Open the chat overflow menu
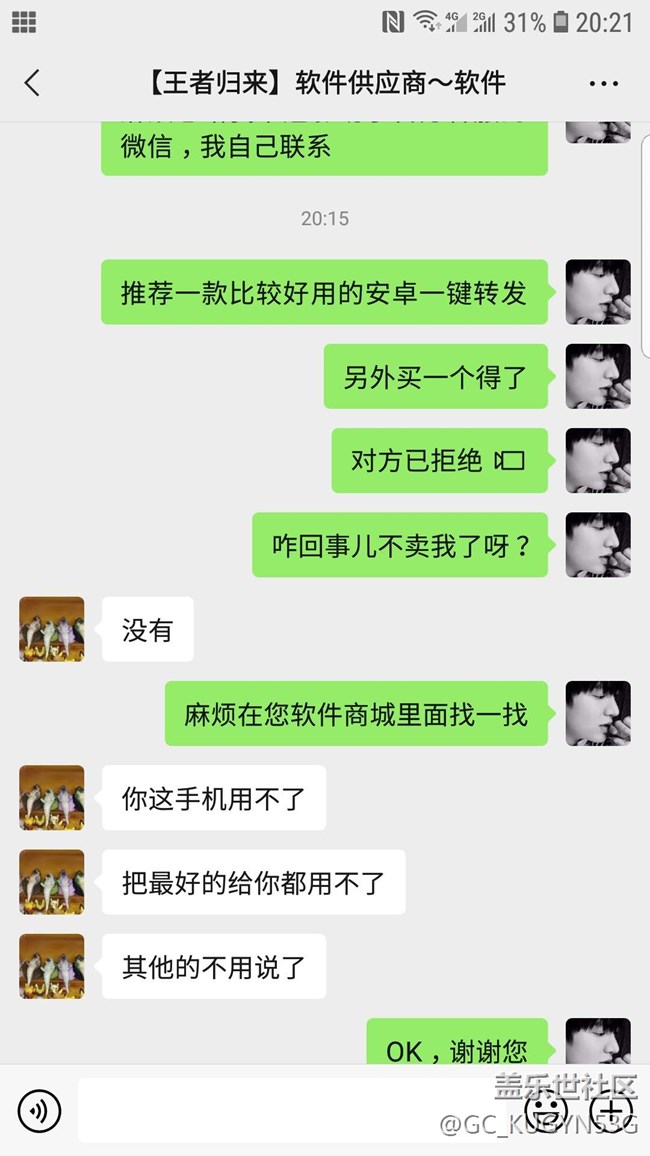 click(604, 84)
